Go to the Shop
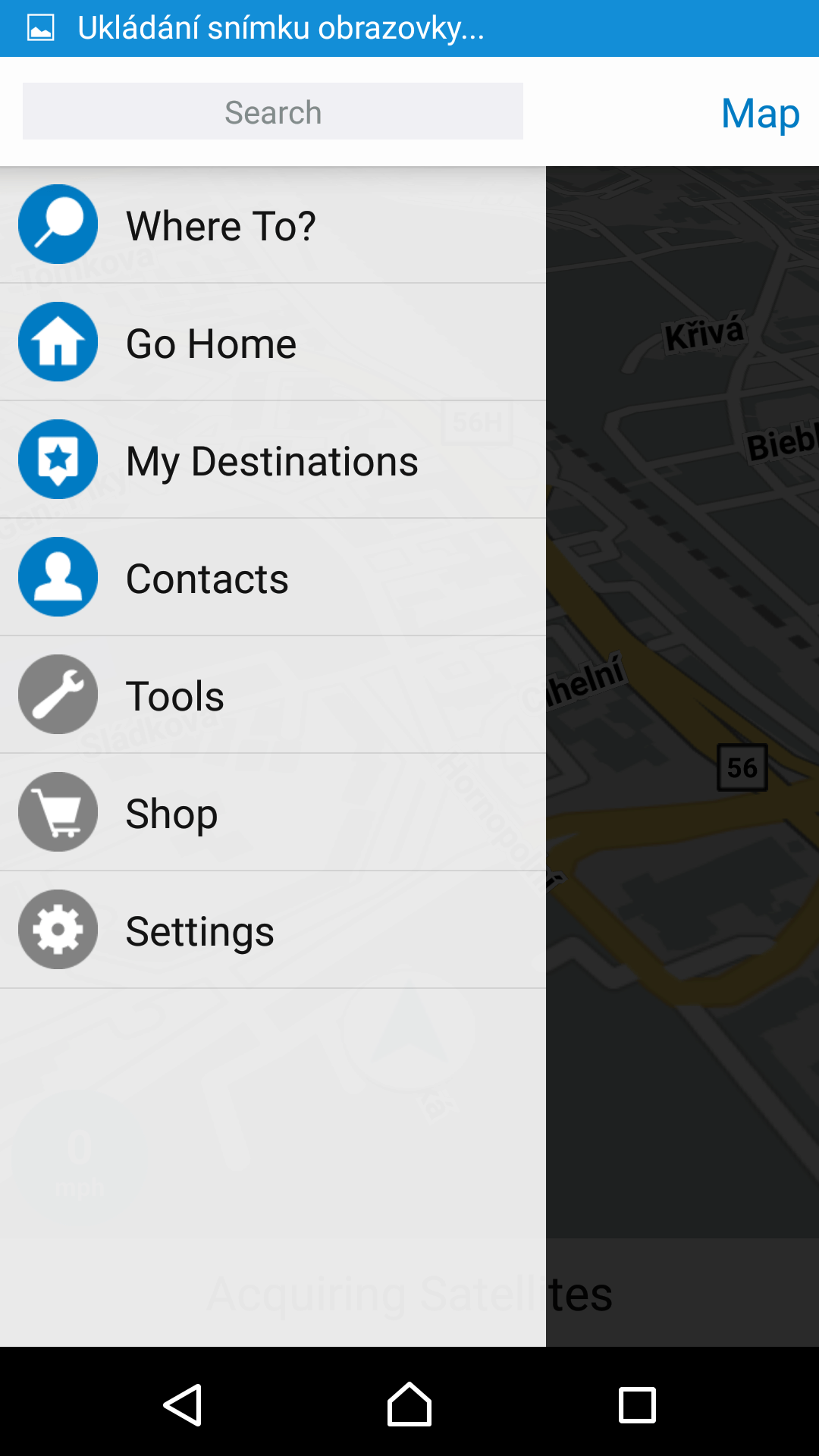 click(273, 813)
